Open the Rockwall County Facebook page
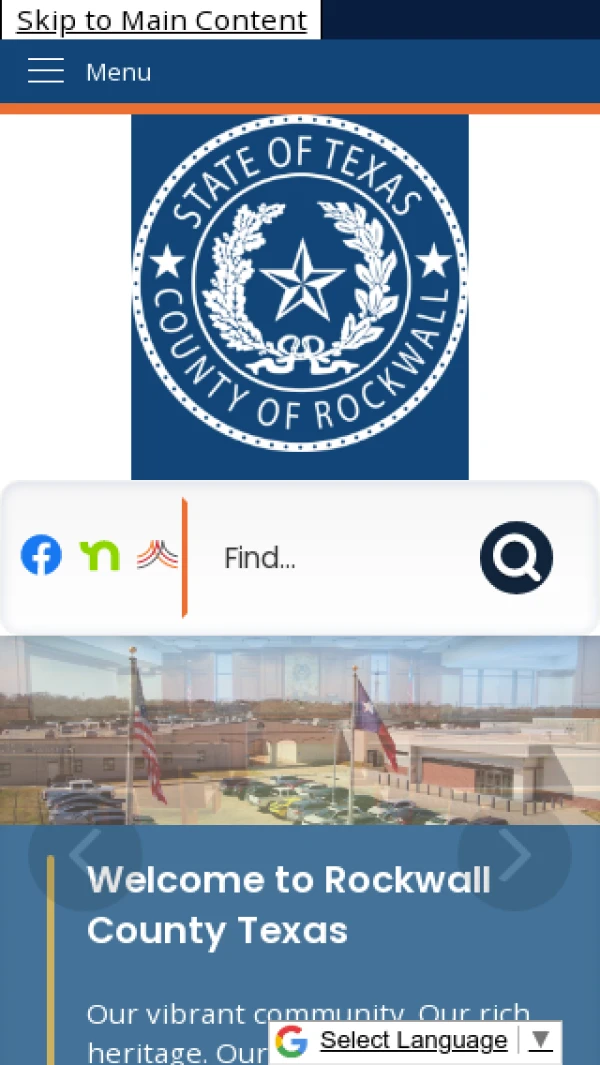The height and width of the screenshot is (1065, 600). pyautogui.click(x=41, y=555)
